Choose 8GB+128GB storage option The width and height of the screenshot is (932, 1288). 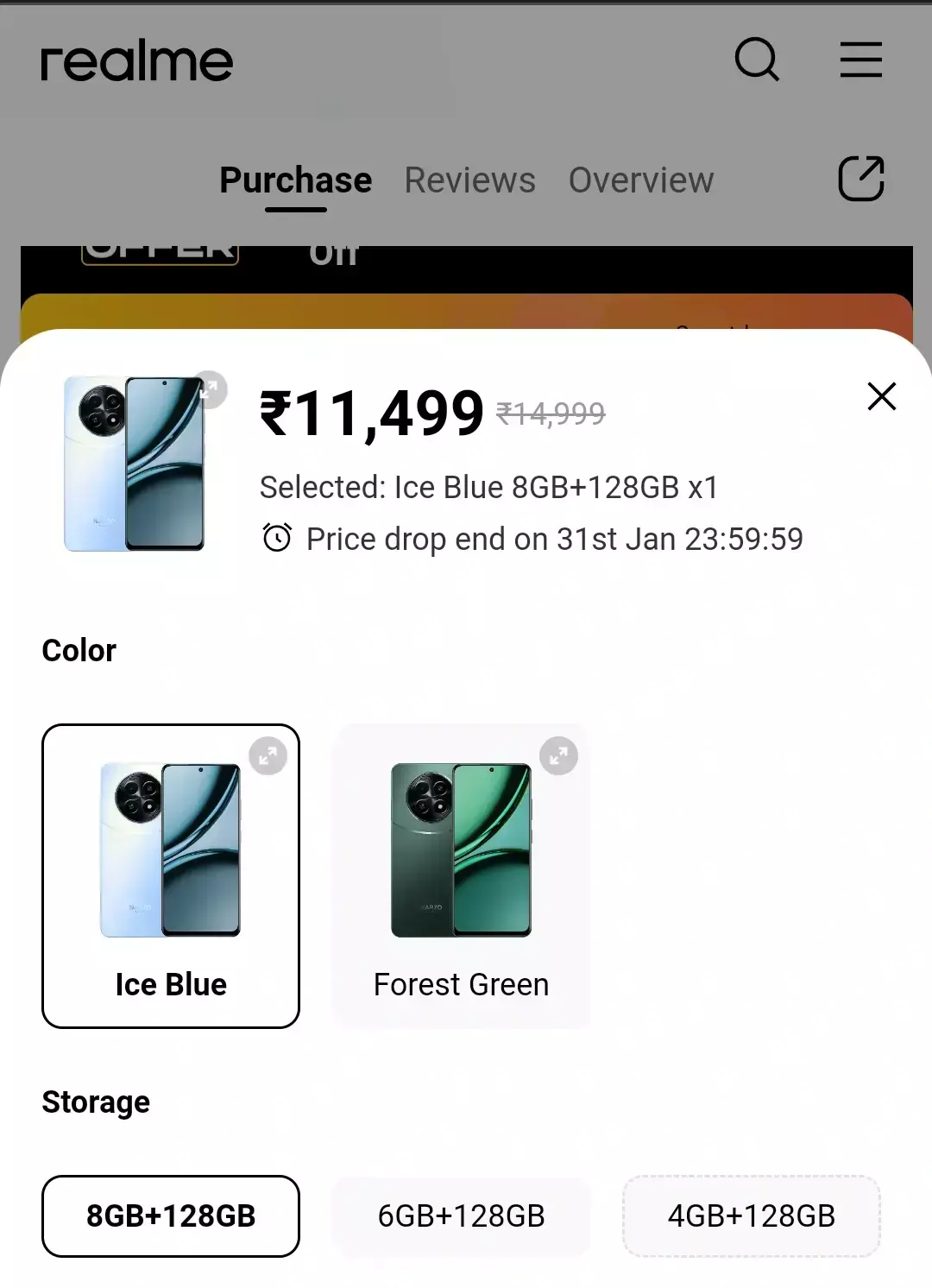pyautogui.click(x=171, y=1215)
